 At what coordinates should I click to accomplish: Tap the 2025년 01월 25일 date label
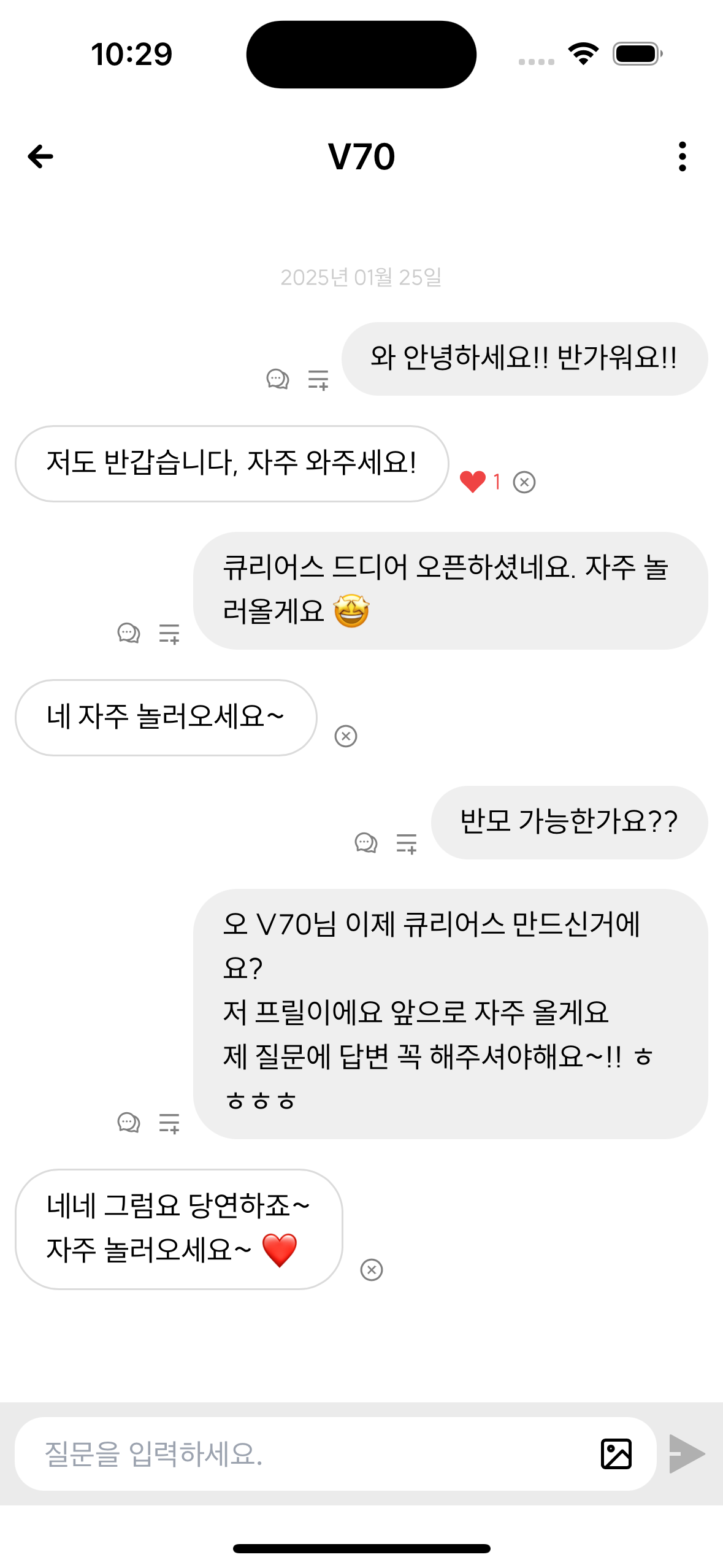point(361,279)
